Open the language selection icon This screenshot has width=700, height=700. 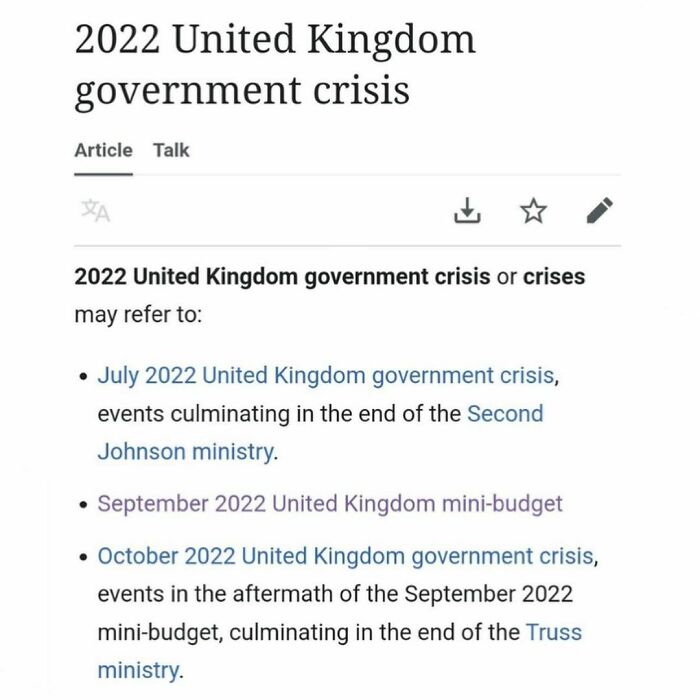point(96,211)
